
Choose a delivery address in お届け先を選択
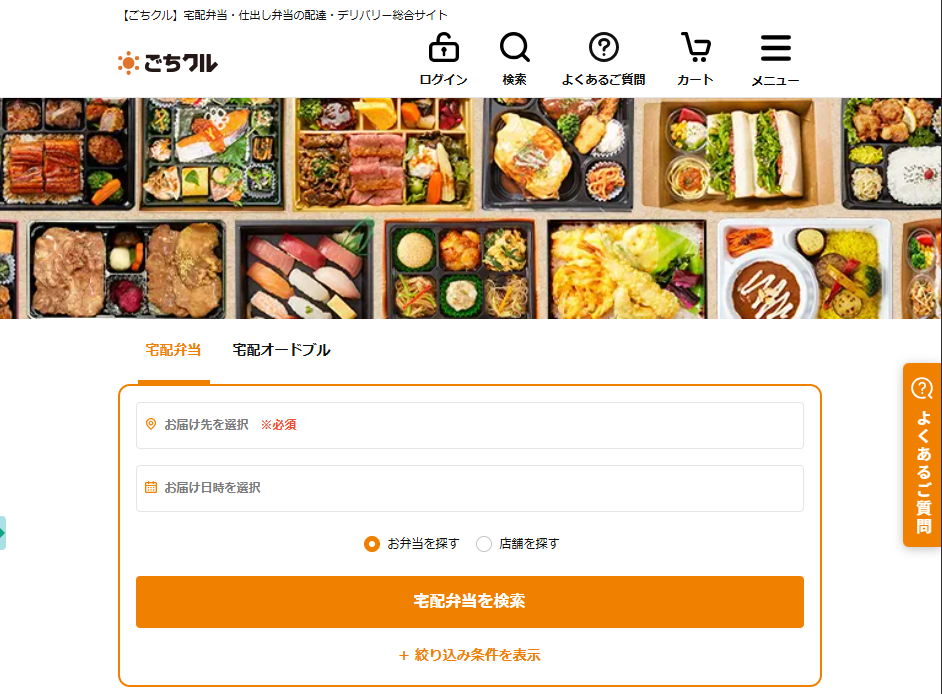point(469,425)
